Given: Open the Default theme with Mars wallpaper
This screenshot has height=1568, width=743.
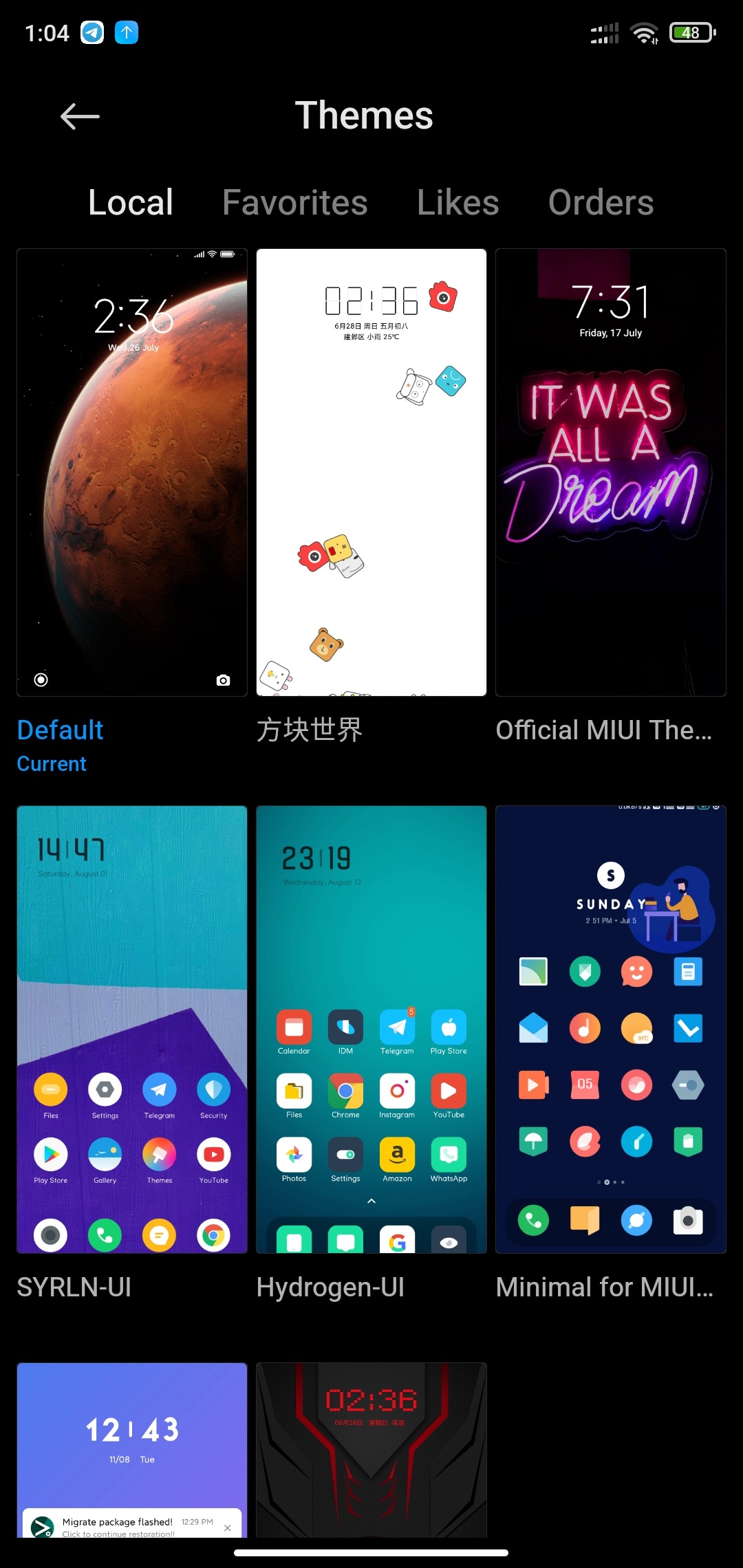Looking at the screenshot, I should 132,472.
